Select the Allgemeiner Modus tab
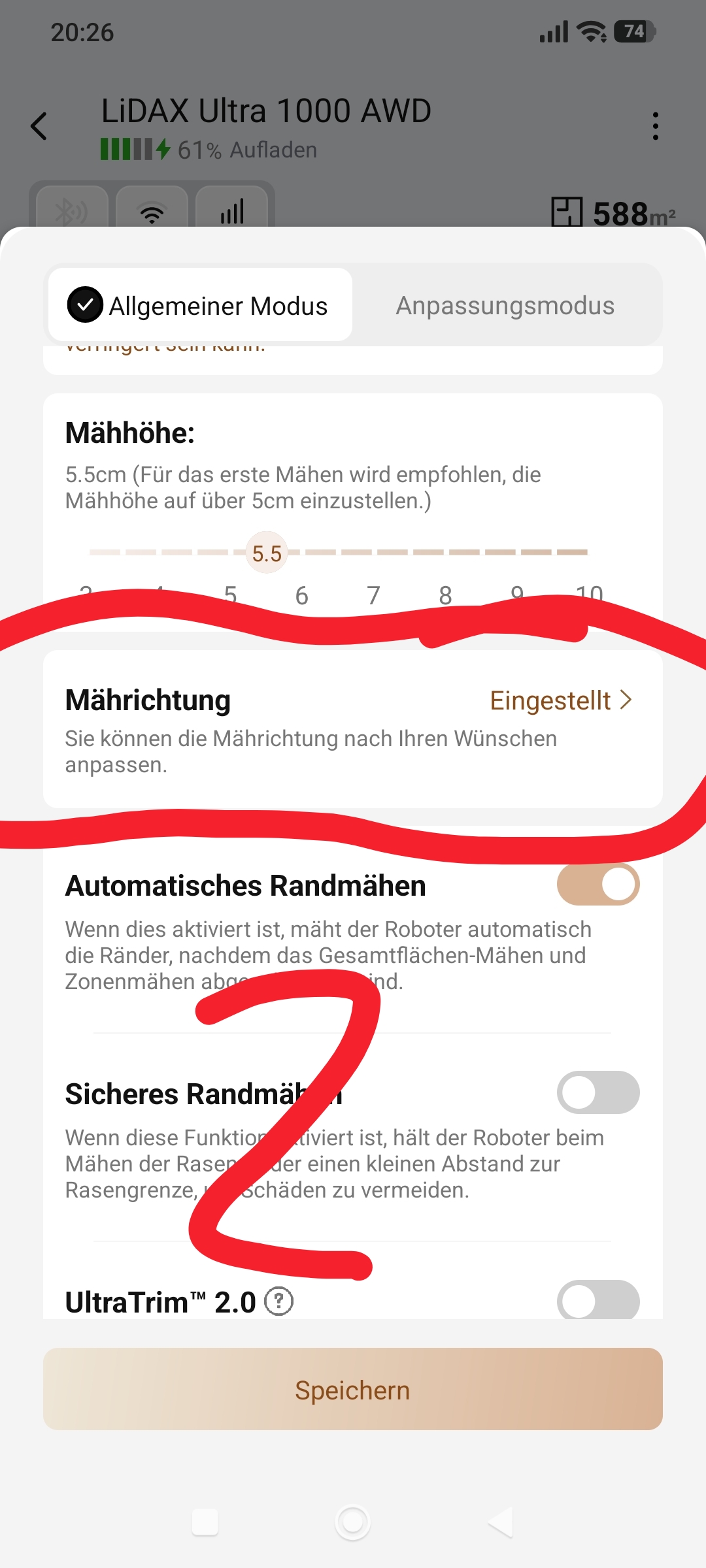706x1568 pixels. pyautogui.click(x=201, y=305)
